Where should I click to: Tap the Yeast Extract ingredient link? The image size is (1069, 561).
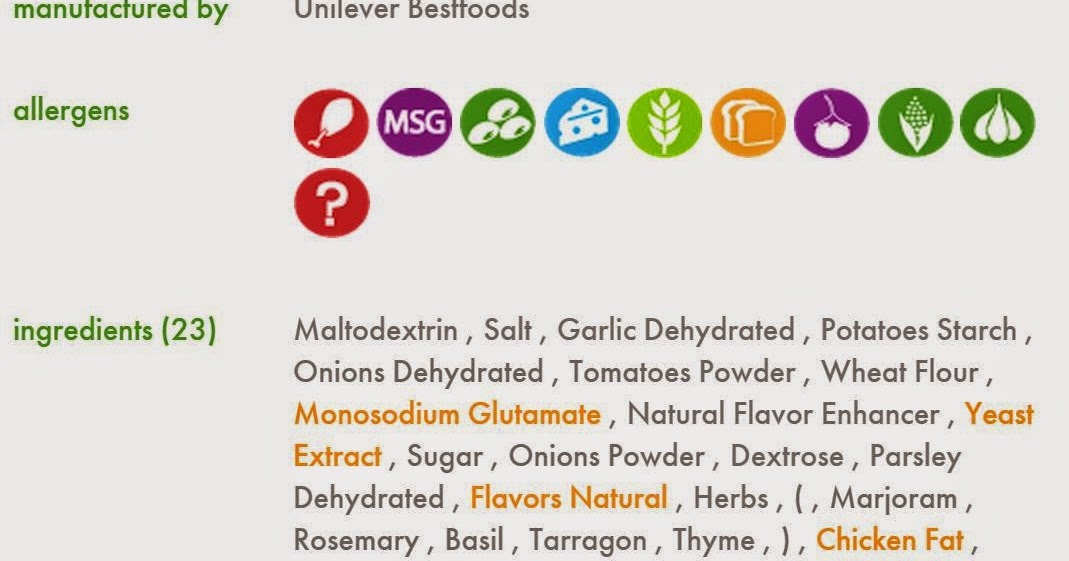tap(998, 414)
